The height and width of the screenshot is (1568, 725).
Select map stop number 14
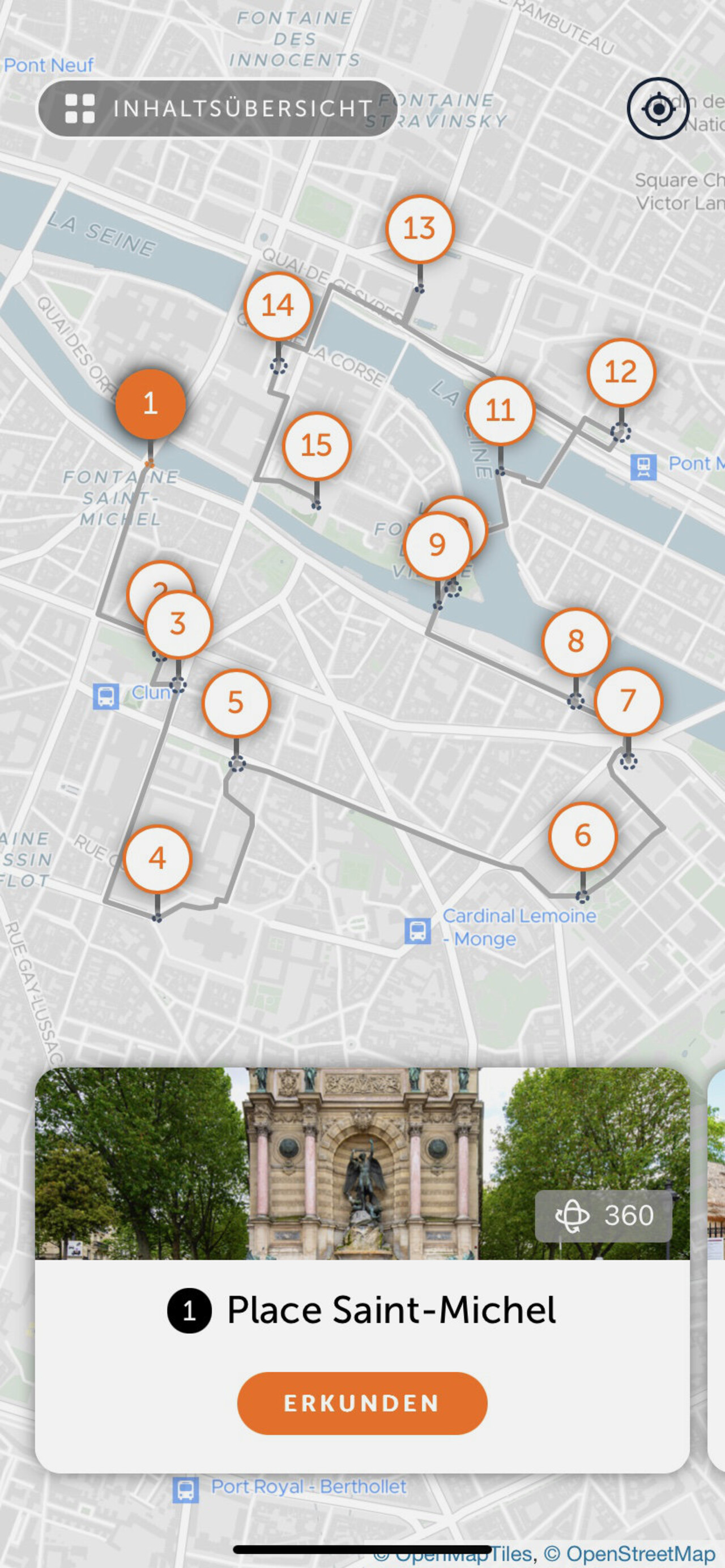(279, 306)
